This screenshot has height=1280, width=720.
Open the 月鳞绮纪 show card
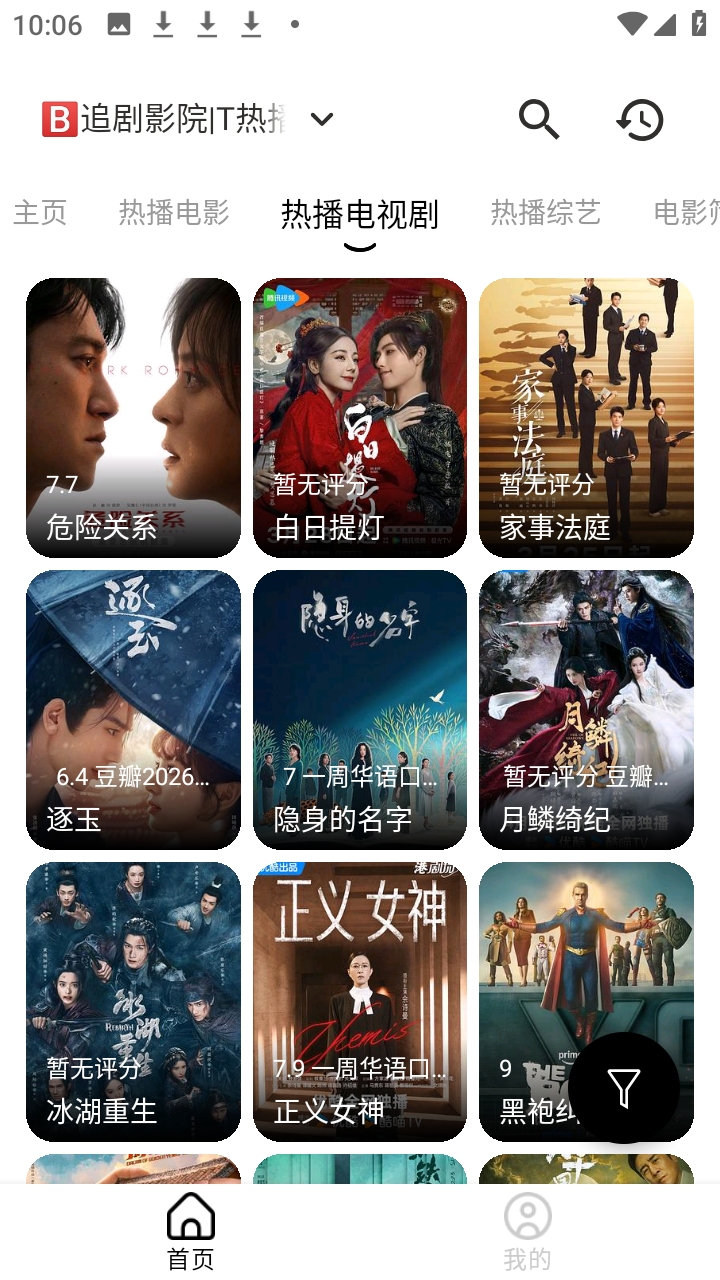pos(586,709)
